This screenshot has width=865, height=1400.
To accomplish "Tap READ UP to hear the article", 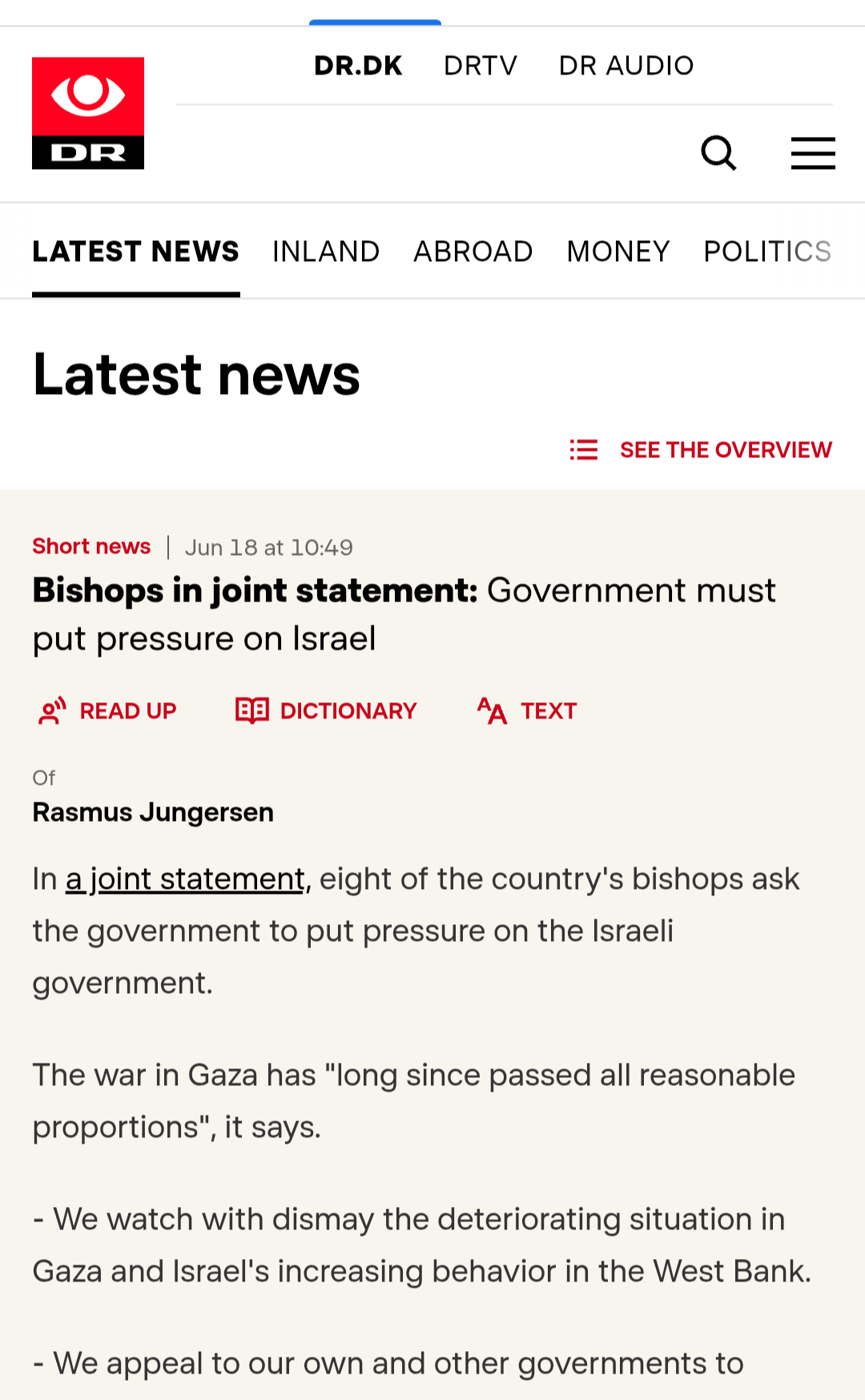I will click(107, 711).
